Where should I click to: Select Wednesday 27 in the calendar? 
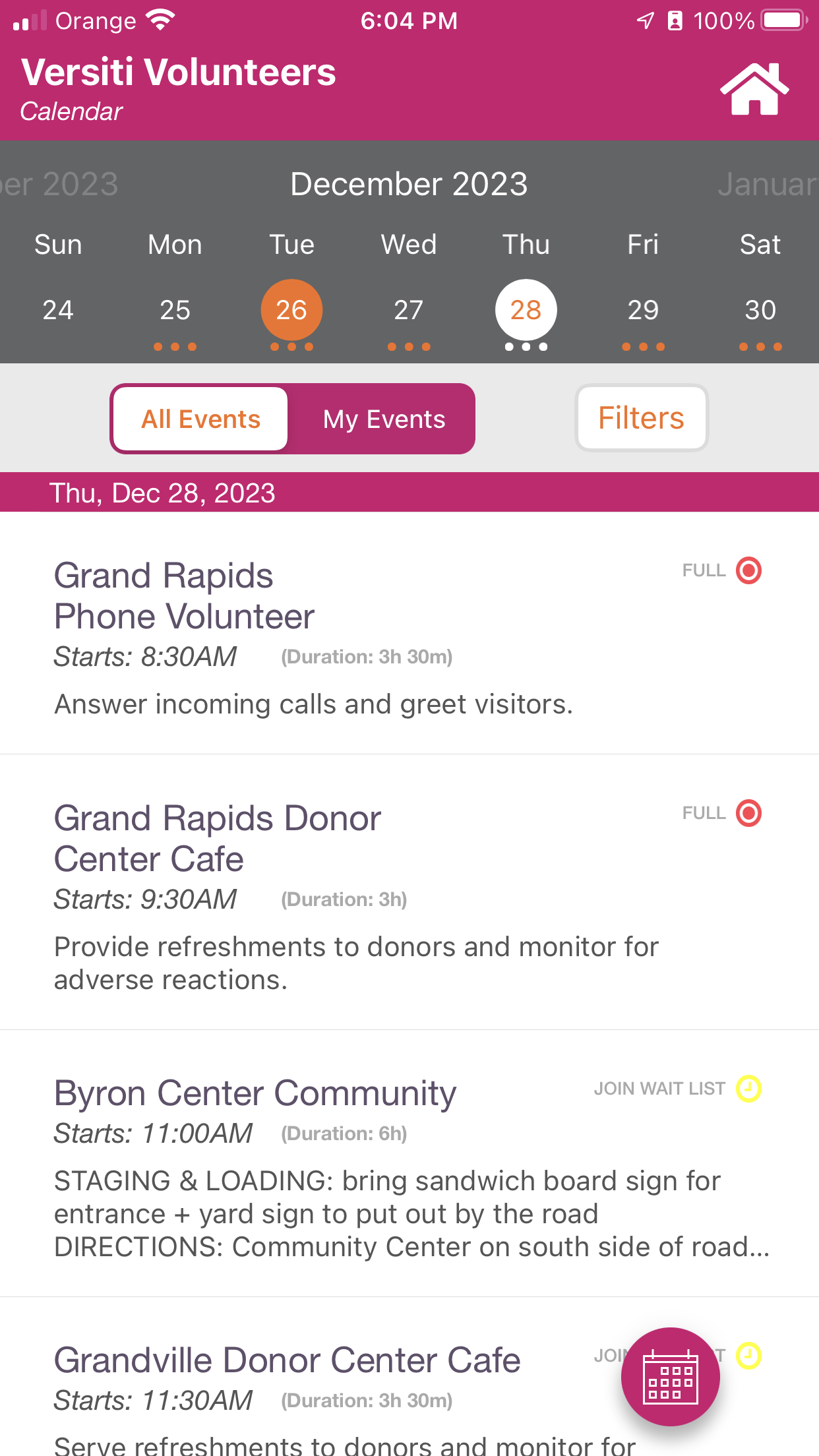pos(409,310)
